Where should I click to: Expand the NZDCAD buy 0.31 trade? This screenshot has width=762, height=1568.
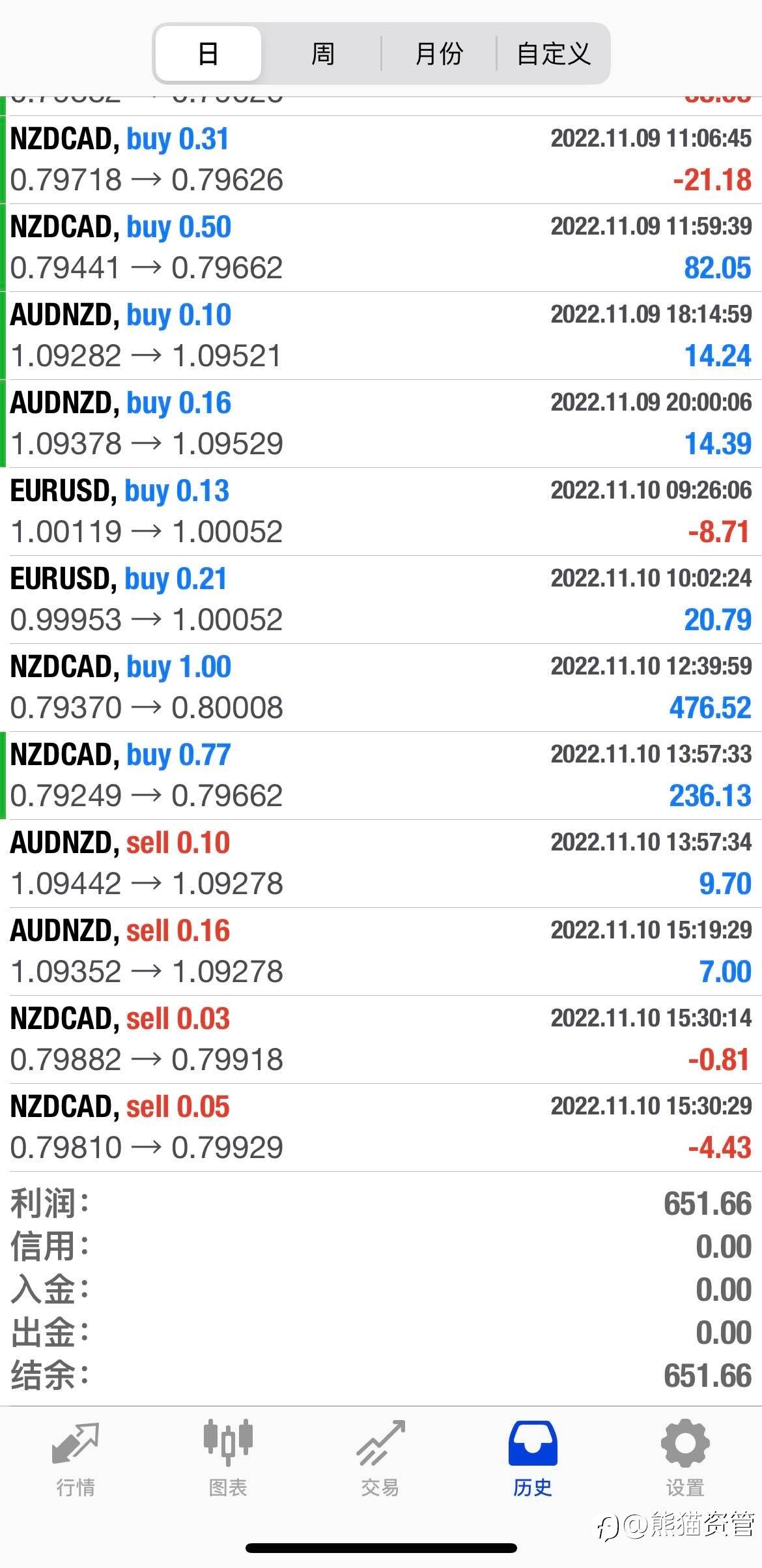pyautogui.click(x=381, y=160)
